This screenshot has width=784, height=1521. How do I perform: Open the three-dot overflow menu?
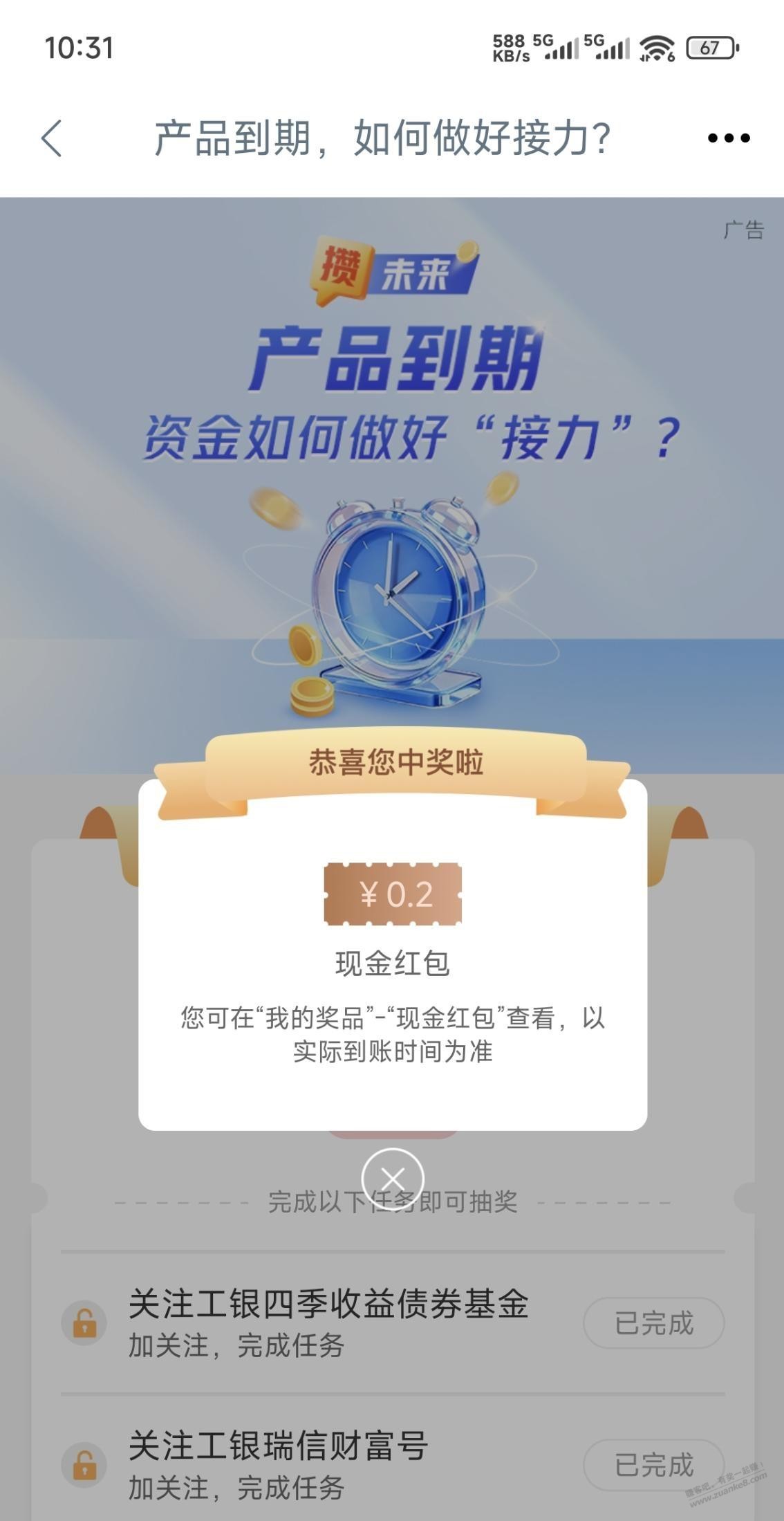click(728, 138)
